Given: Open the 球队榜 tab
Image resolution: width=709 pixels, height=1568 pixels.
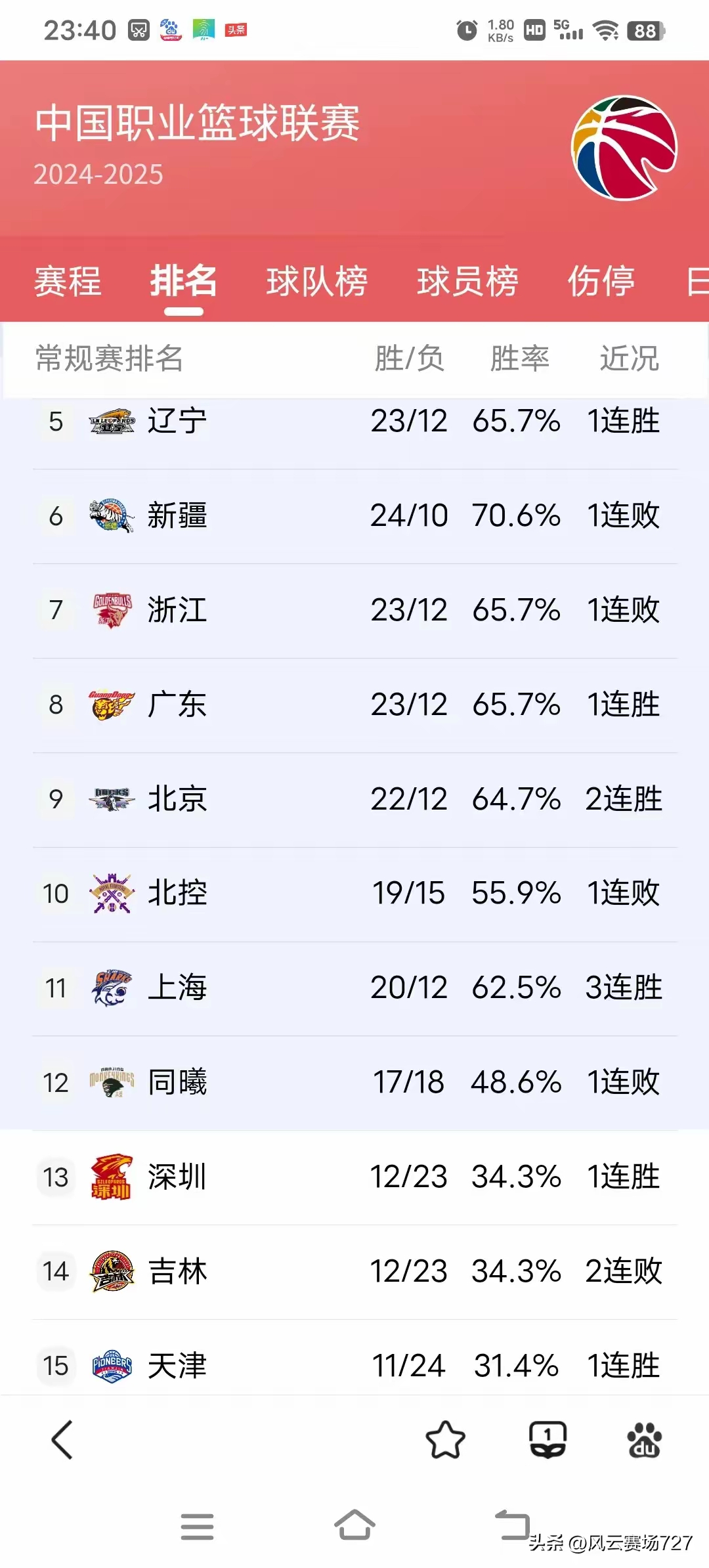Looking at the screenshot, I should [x=316, y=282].
